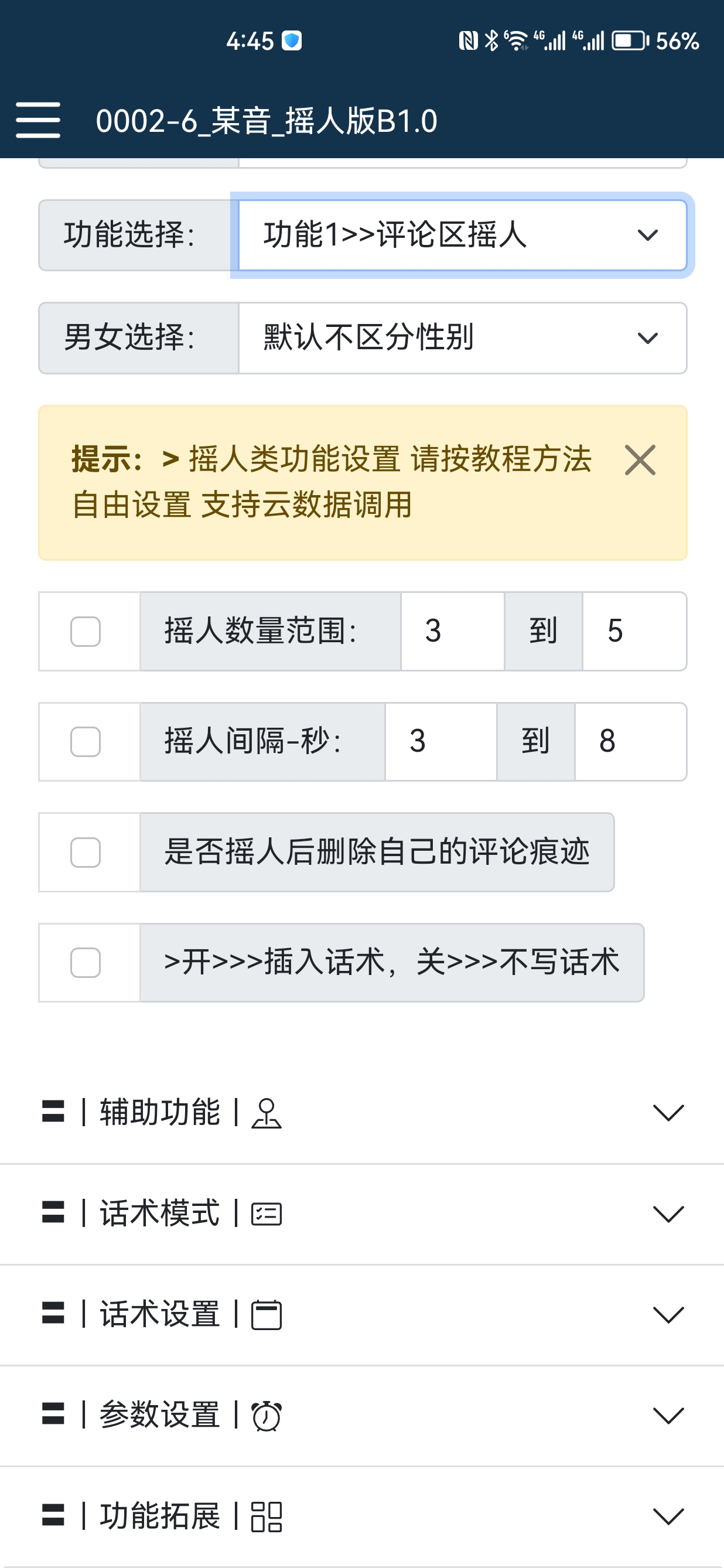Check the 摇人数量范围 checkbox
The width and height of the screenshot is (724, 1568).
tap(85, 631)
